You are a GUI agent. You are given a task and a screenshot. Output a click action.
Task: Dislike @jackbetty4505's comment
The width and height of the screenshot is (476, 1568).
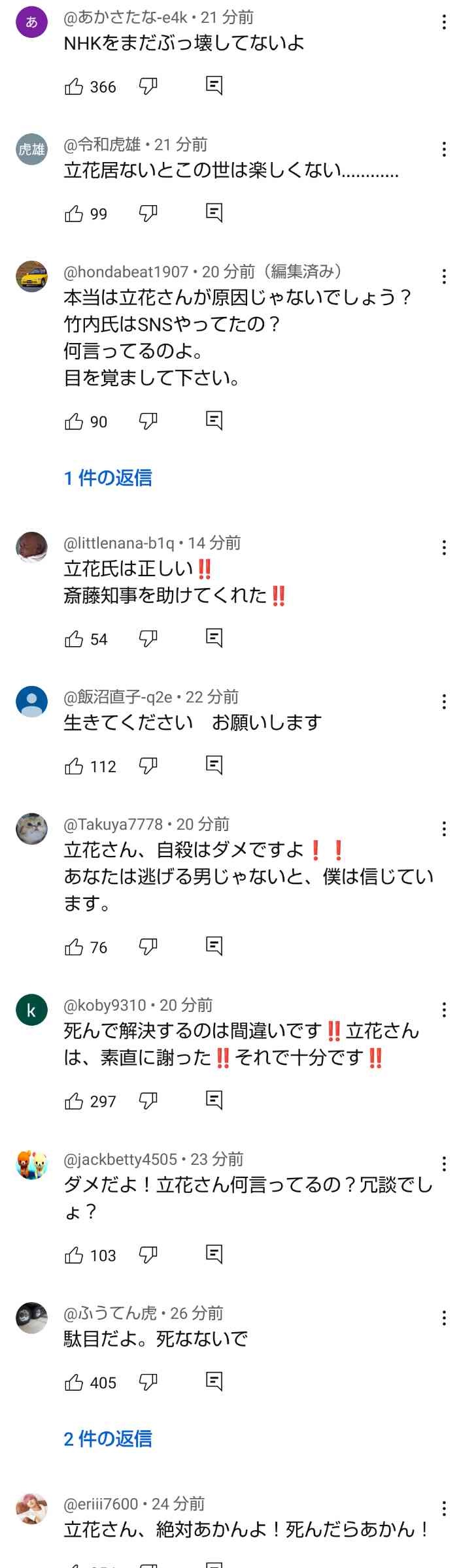148,1254
